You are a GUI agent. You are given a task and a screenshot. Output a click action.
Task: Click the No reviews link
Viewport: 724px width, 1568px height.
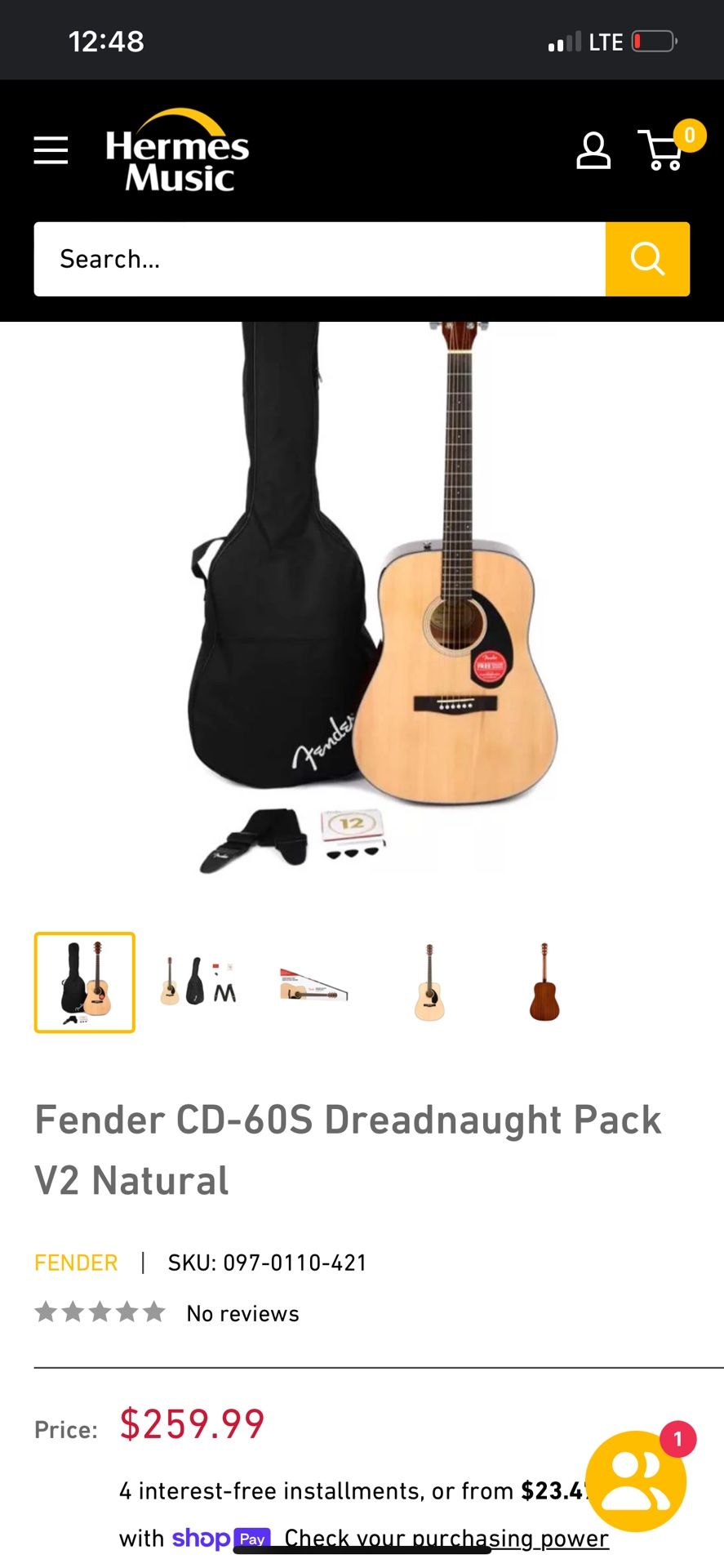pyautogui.click(x=242, y=1312)
